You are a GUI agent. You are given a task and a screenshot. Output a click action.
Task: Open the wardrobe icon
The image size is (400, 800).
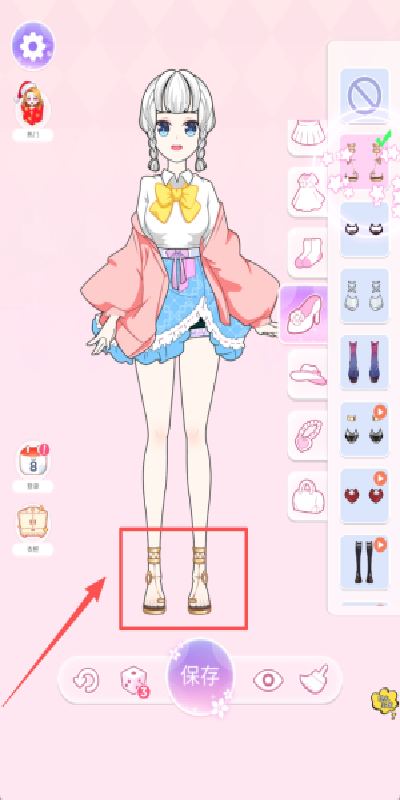(x=33, y=524)
